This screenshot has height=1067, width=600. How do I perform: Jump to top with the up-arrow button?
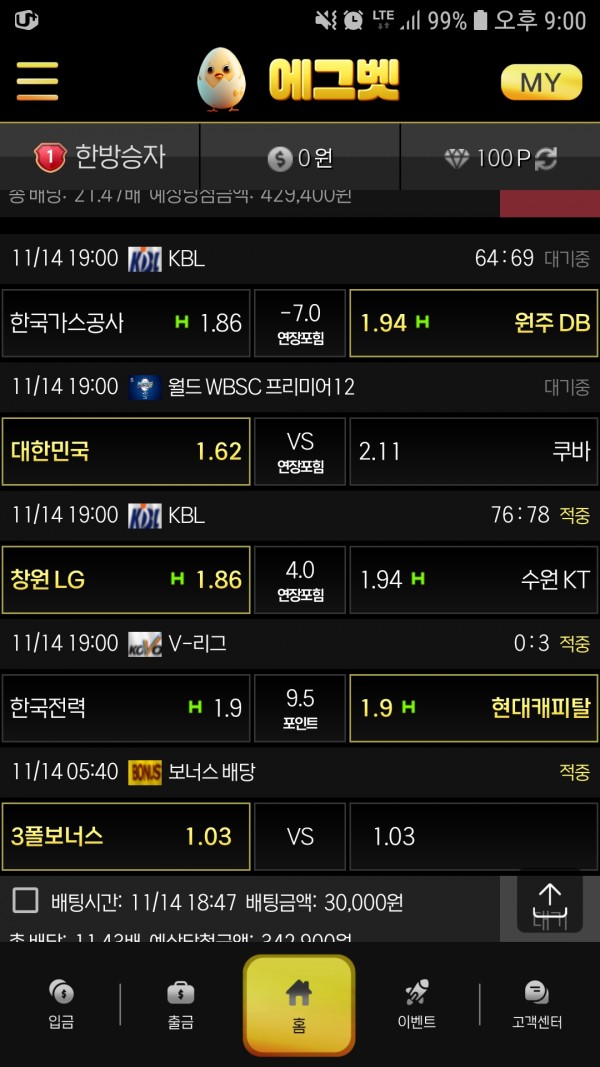549,902
